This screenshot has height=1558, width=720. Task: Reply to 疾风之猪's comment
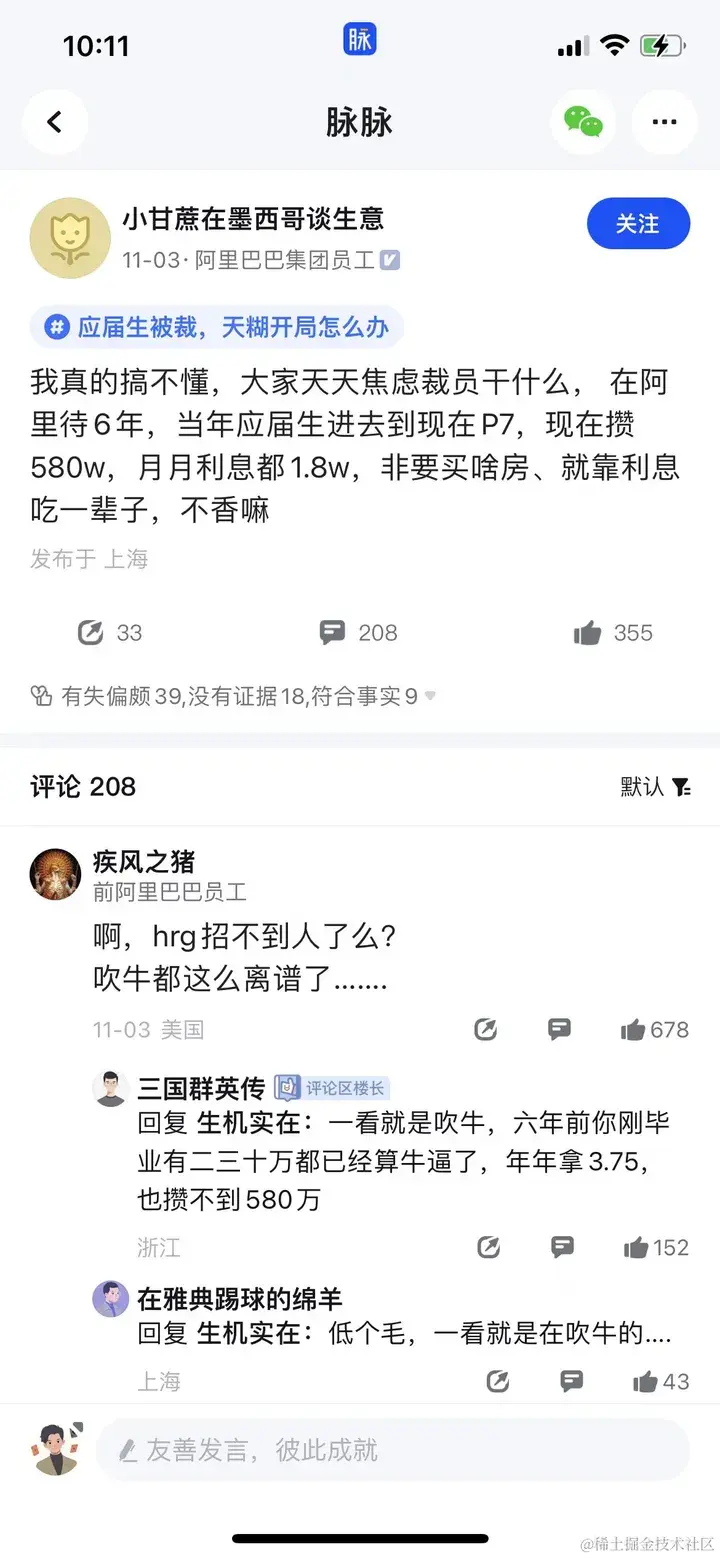click(x=559, y=1029)
